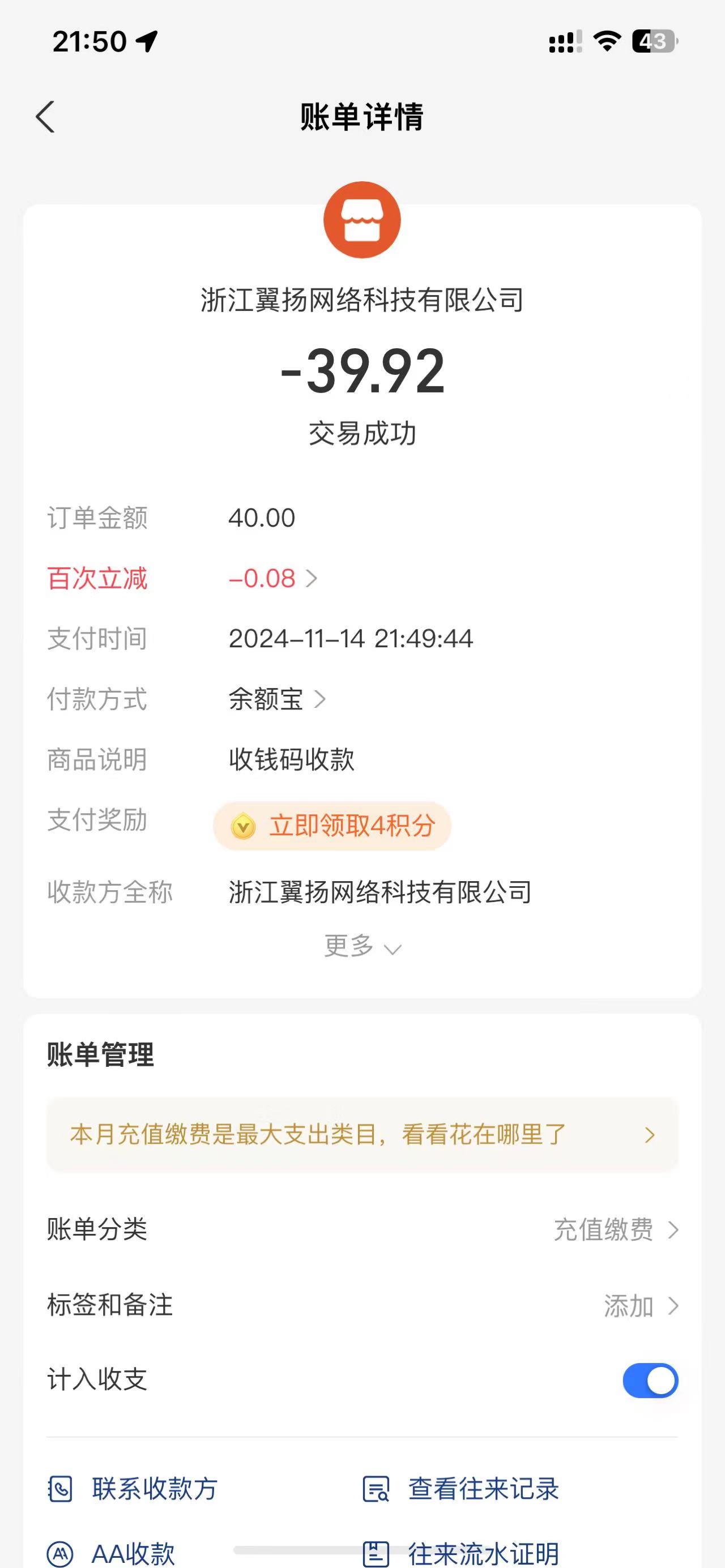725x1568 pixels.
Task: Claim the 立即领取4积分 reward
Action: pos(332,826)
